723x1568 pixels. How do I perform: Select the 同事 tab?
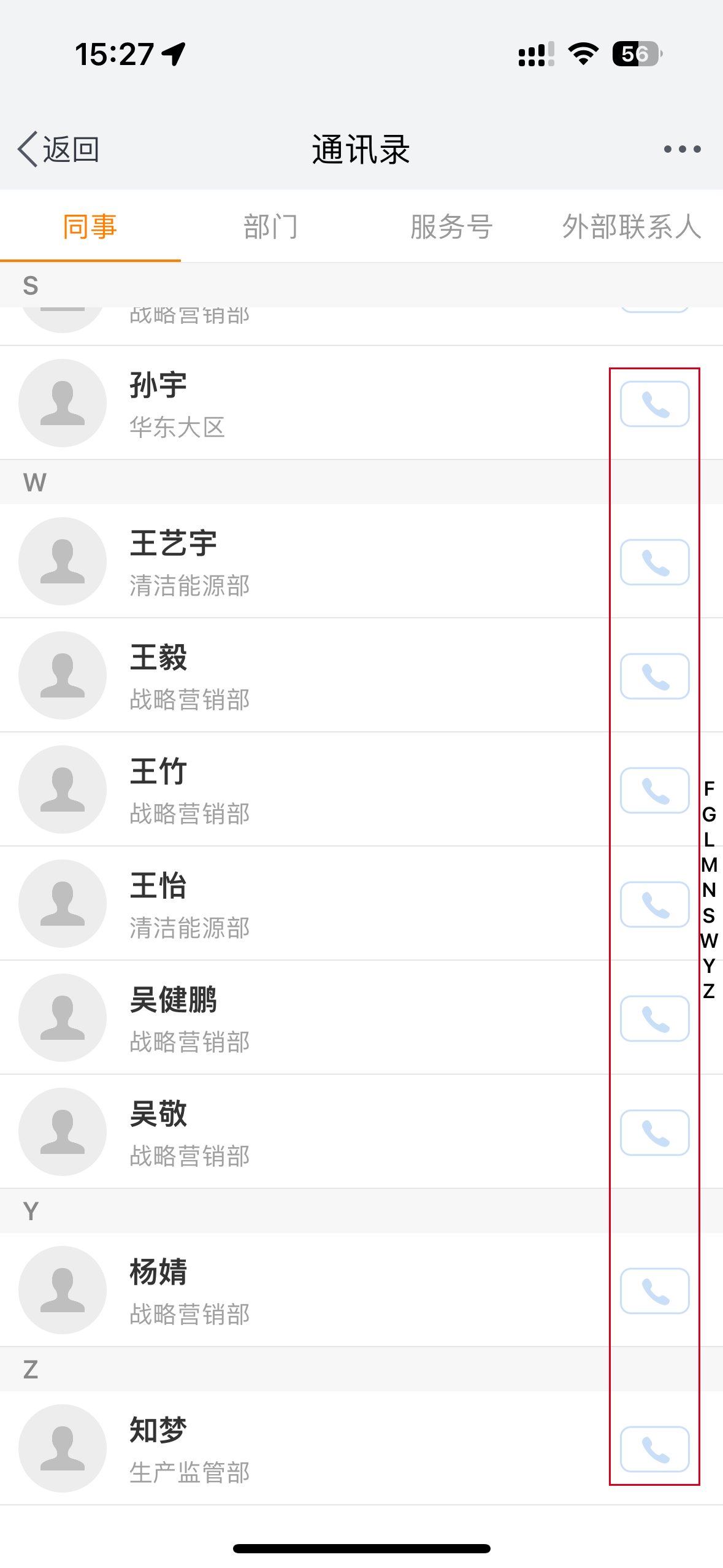tap(90, 226)
